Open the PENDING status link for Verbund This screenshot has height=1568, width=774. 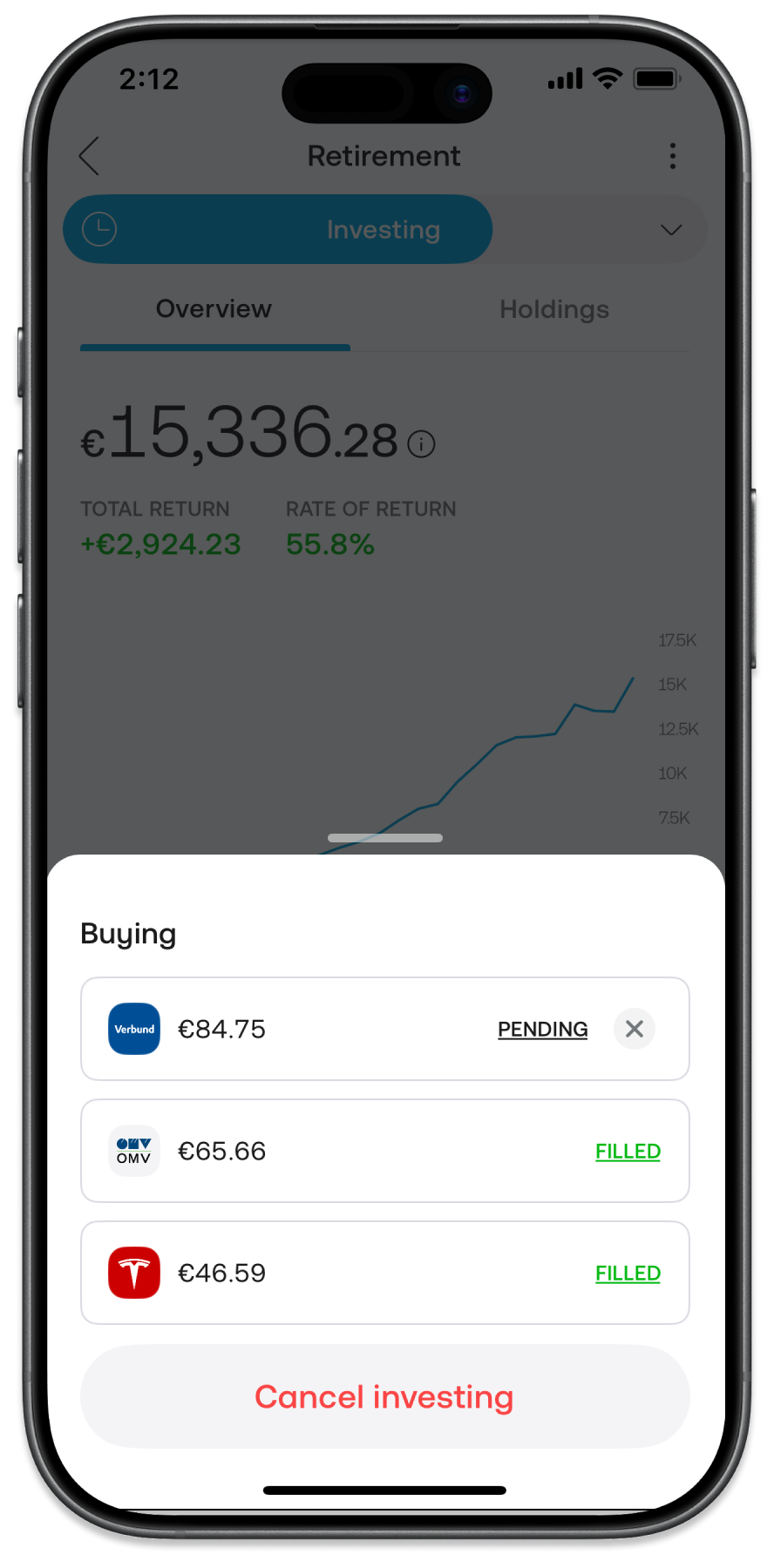542,1029
